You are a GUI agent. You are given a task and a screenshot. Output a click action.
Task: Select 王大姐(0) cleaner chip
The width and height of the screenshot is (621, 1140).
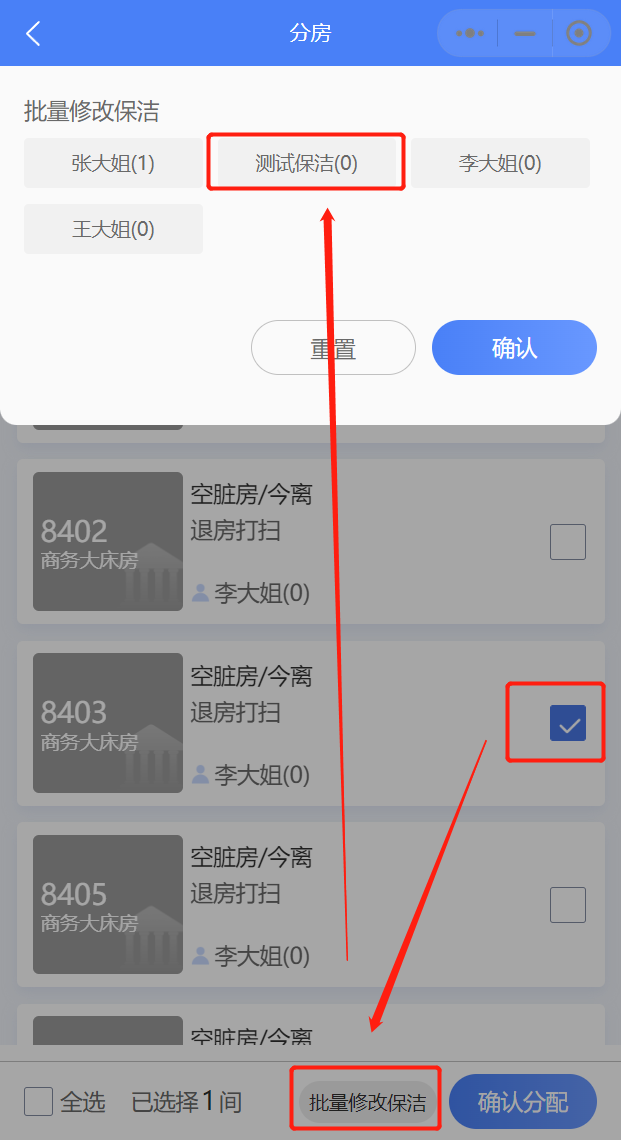pyautogui.click(x=113, y=229)
